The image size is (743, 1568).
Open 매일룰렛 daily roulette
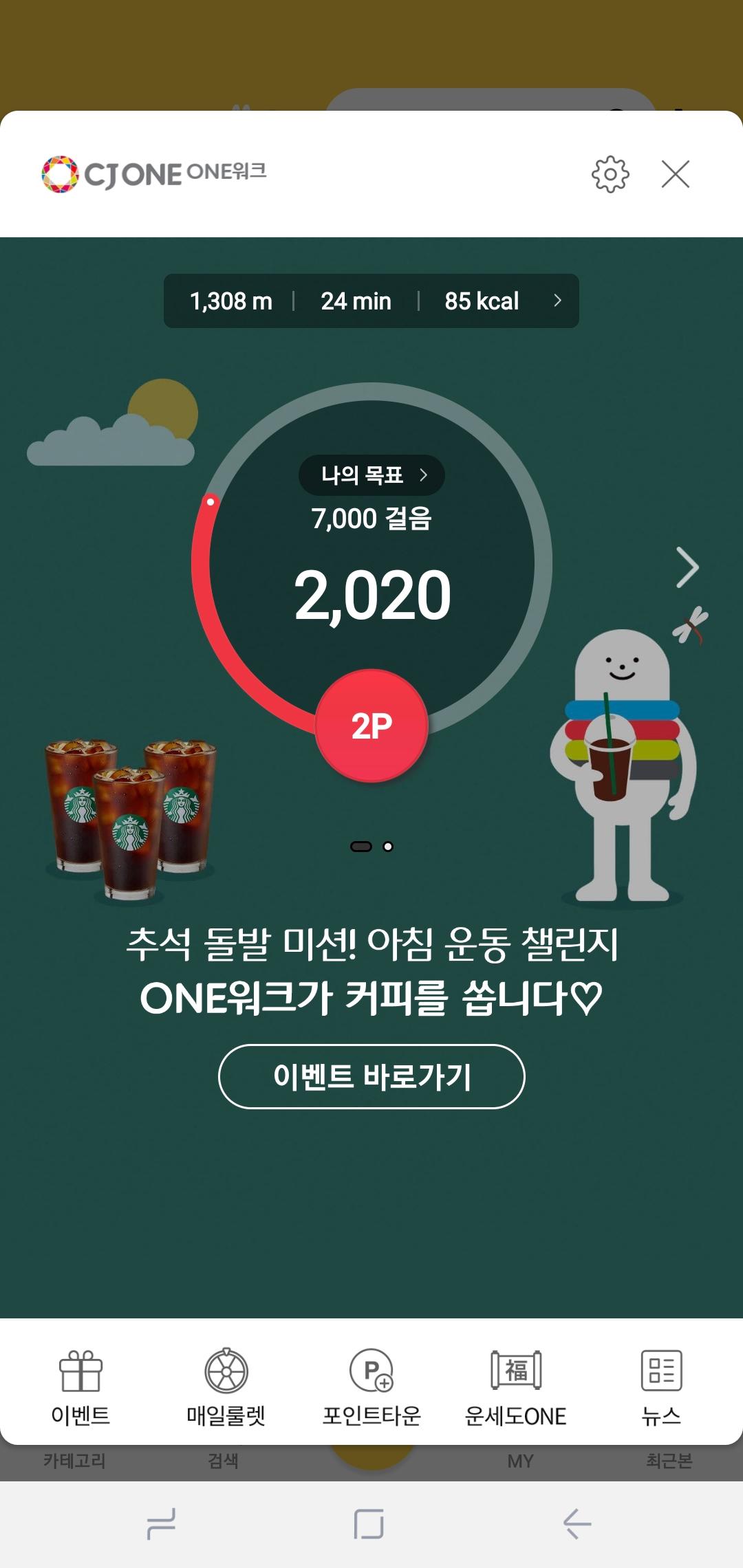226,1386
